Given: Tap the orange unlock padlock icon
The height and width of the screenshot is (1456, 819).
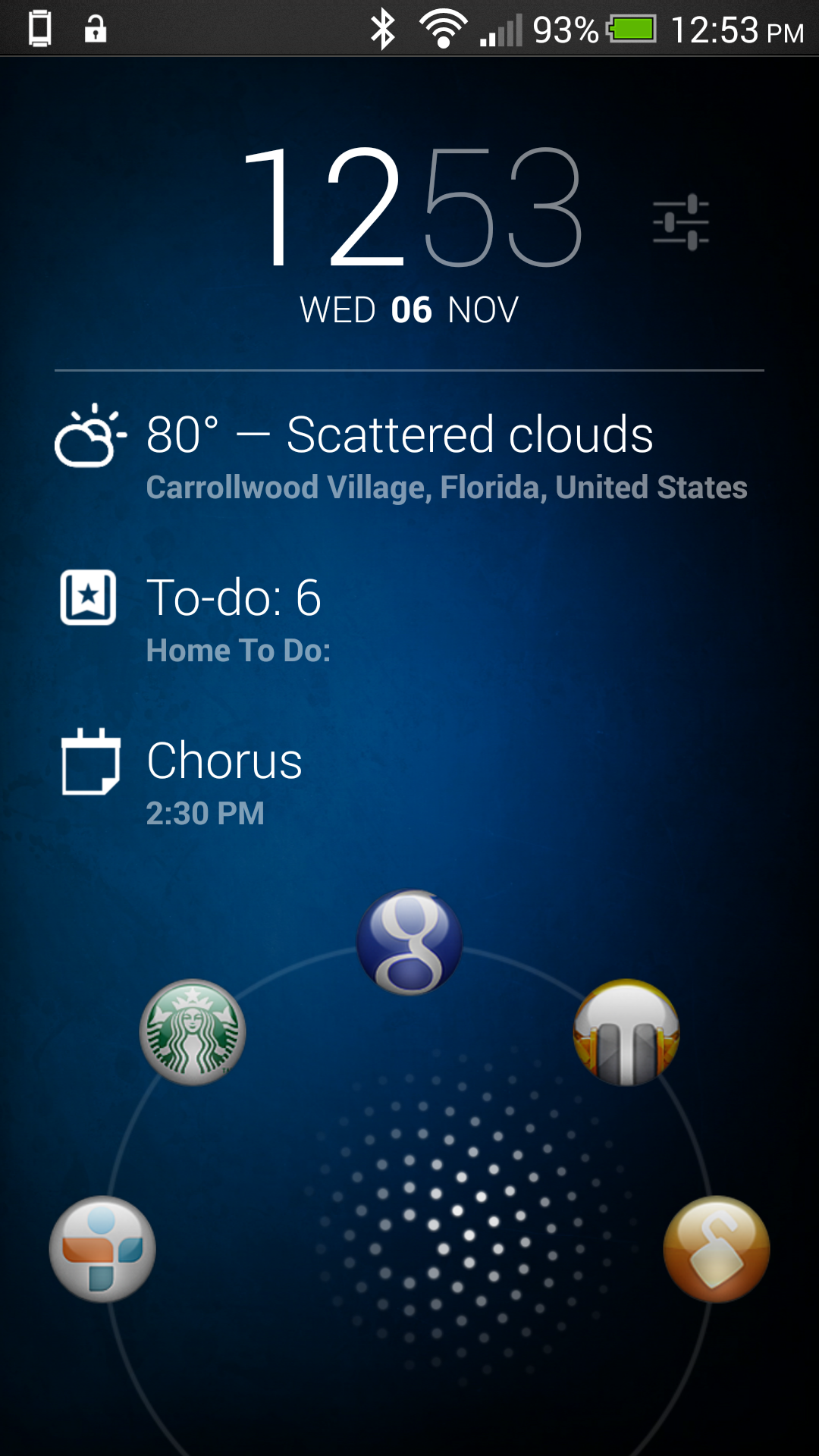Looking at the screenshot, I should pyautogui.click(x=717, y=1249).
